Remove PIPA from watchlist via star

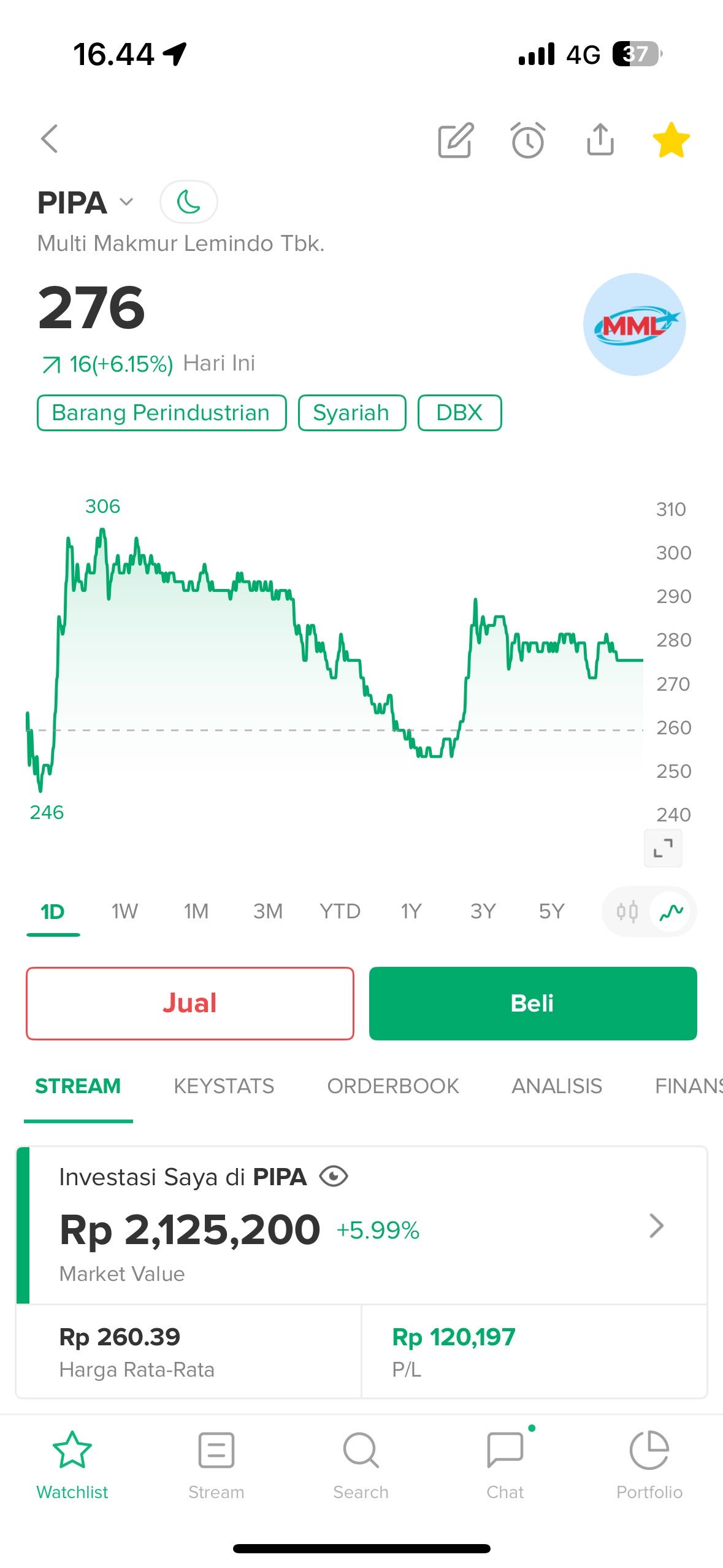[671, 140]
